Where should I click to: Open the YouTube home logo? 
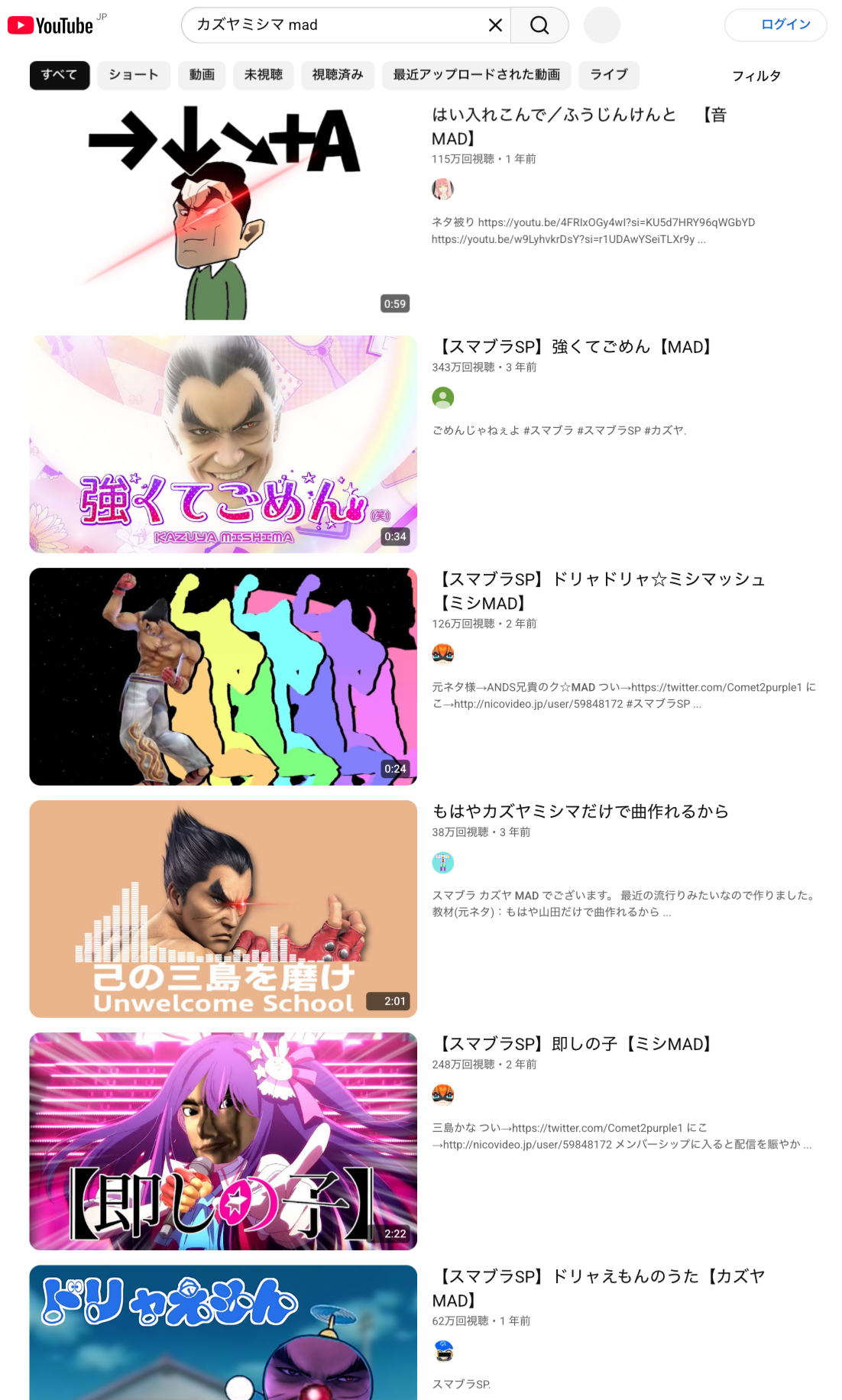[x=51, y=25]
